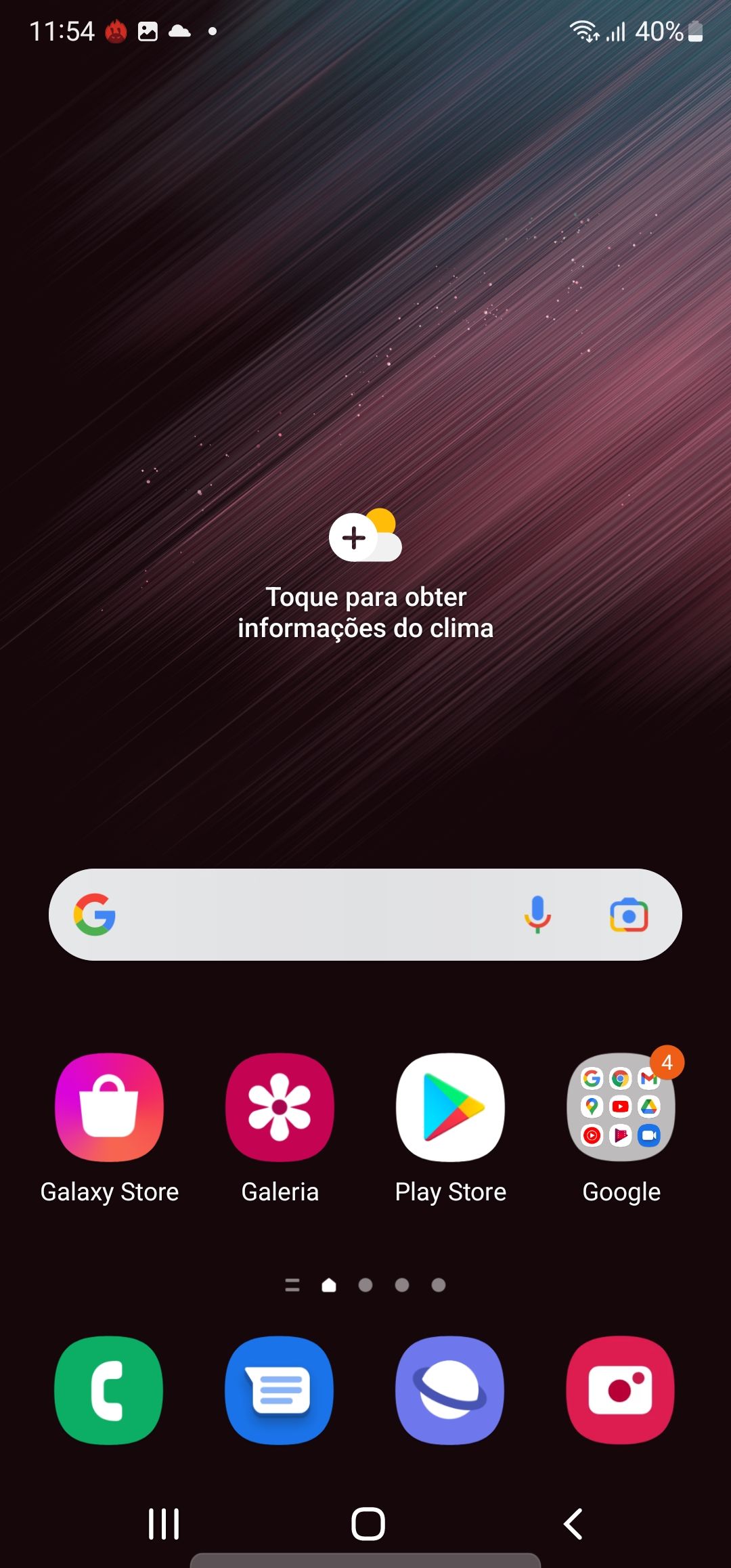Image resolution: width=731 pixels, height=1568 pixels.
Task: Open the Galaxy Store app
Action: [110, 1108]
